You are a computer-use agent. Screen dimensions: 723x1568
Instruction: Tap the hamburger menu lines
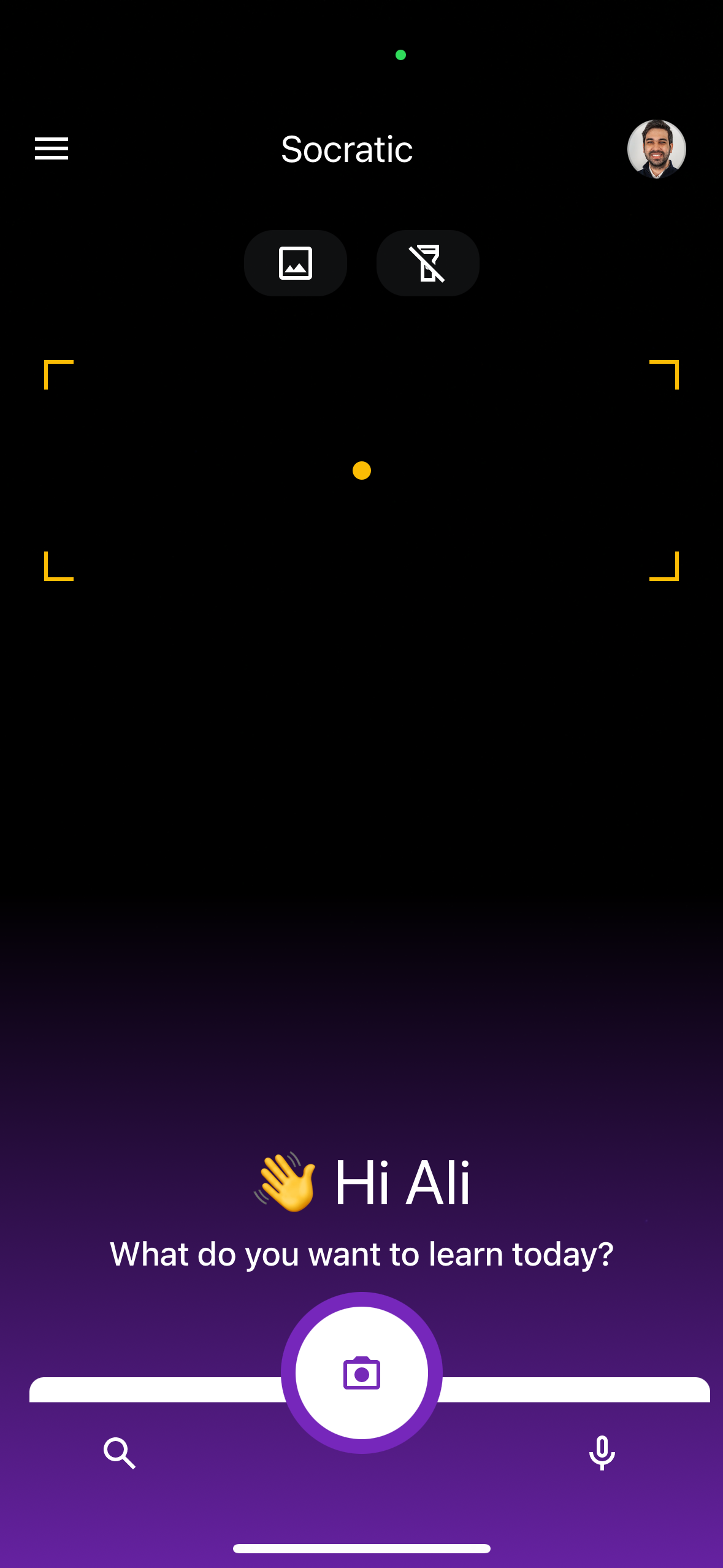coord(51,148)
